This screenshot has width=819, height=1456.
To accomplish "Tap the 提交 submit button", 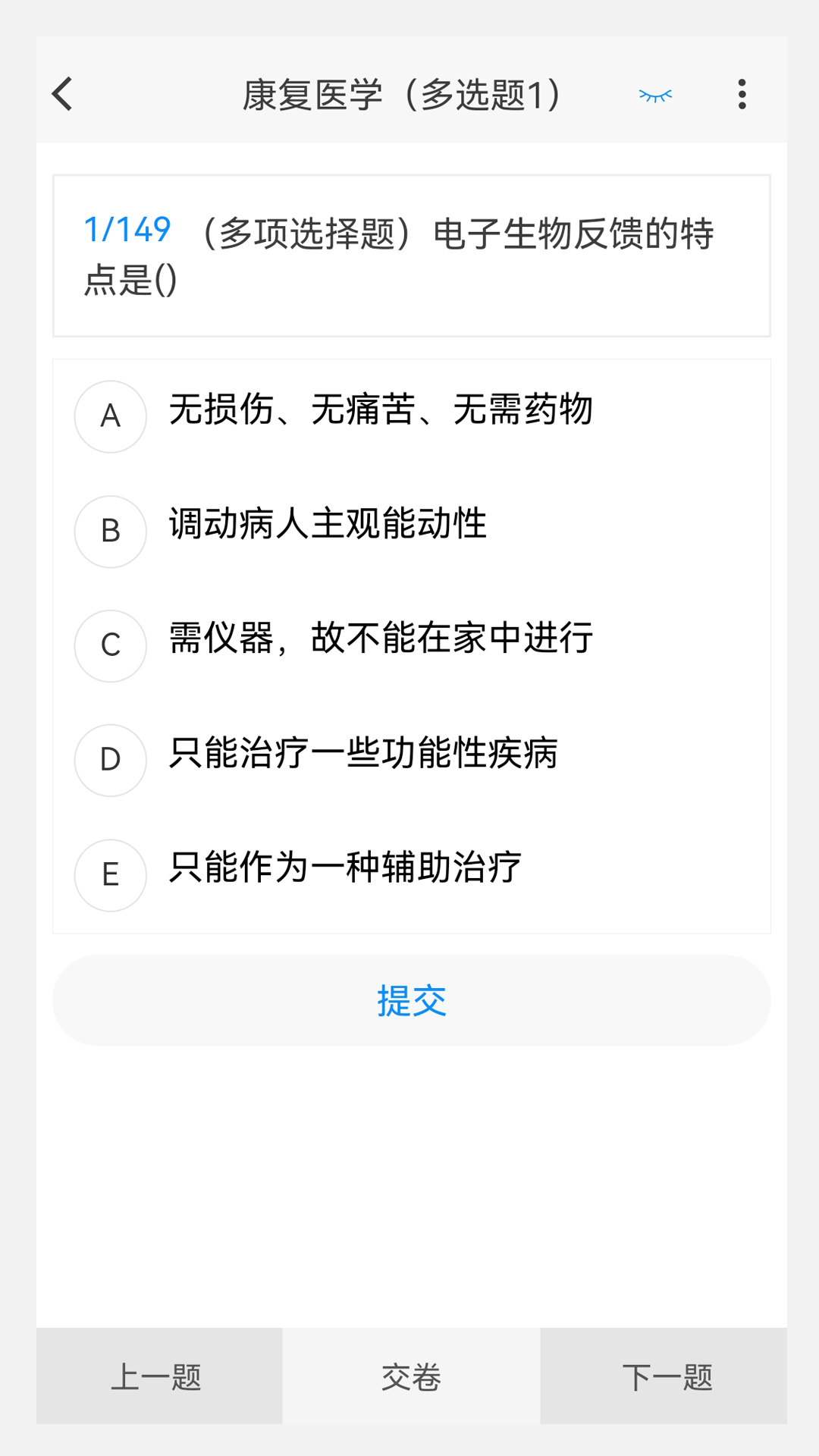I will pyautogui.click(x=409, y=999).
